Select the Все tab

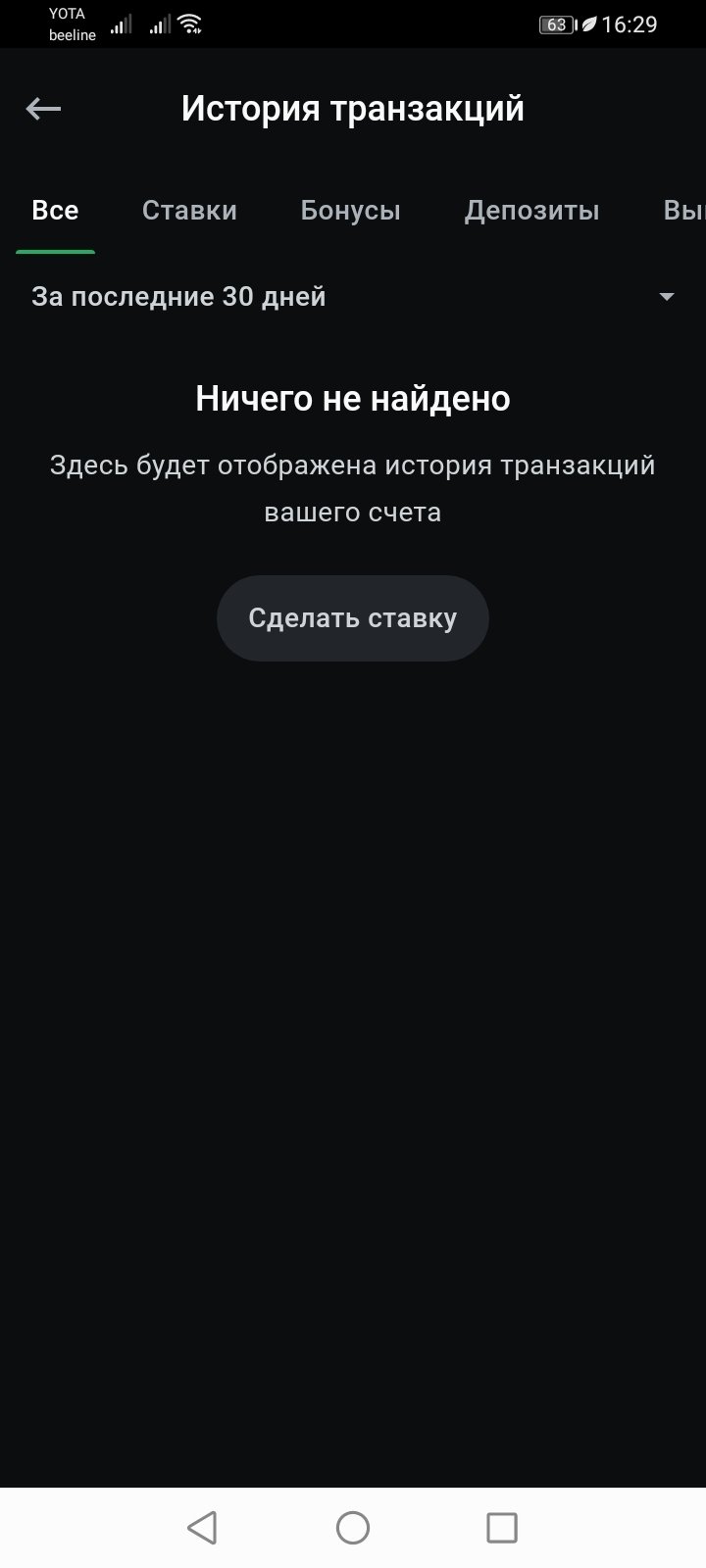(55, 211)
